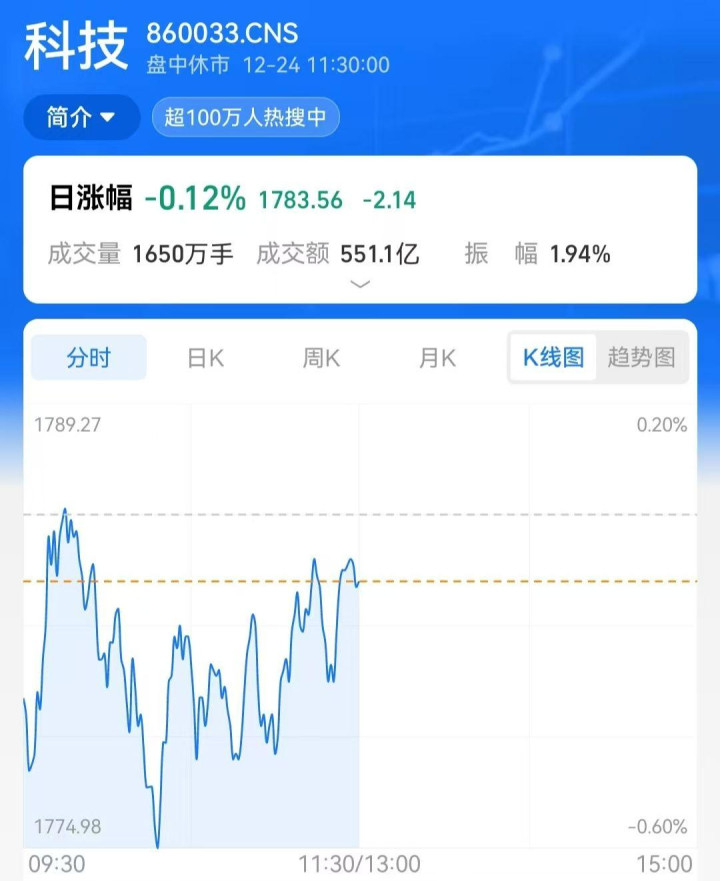This screenshot has height=881, width=720.
Task: Switch to the 日K tab
Action: point(205,358)
